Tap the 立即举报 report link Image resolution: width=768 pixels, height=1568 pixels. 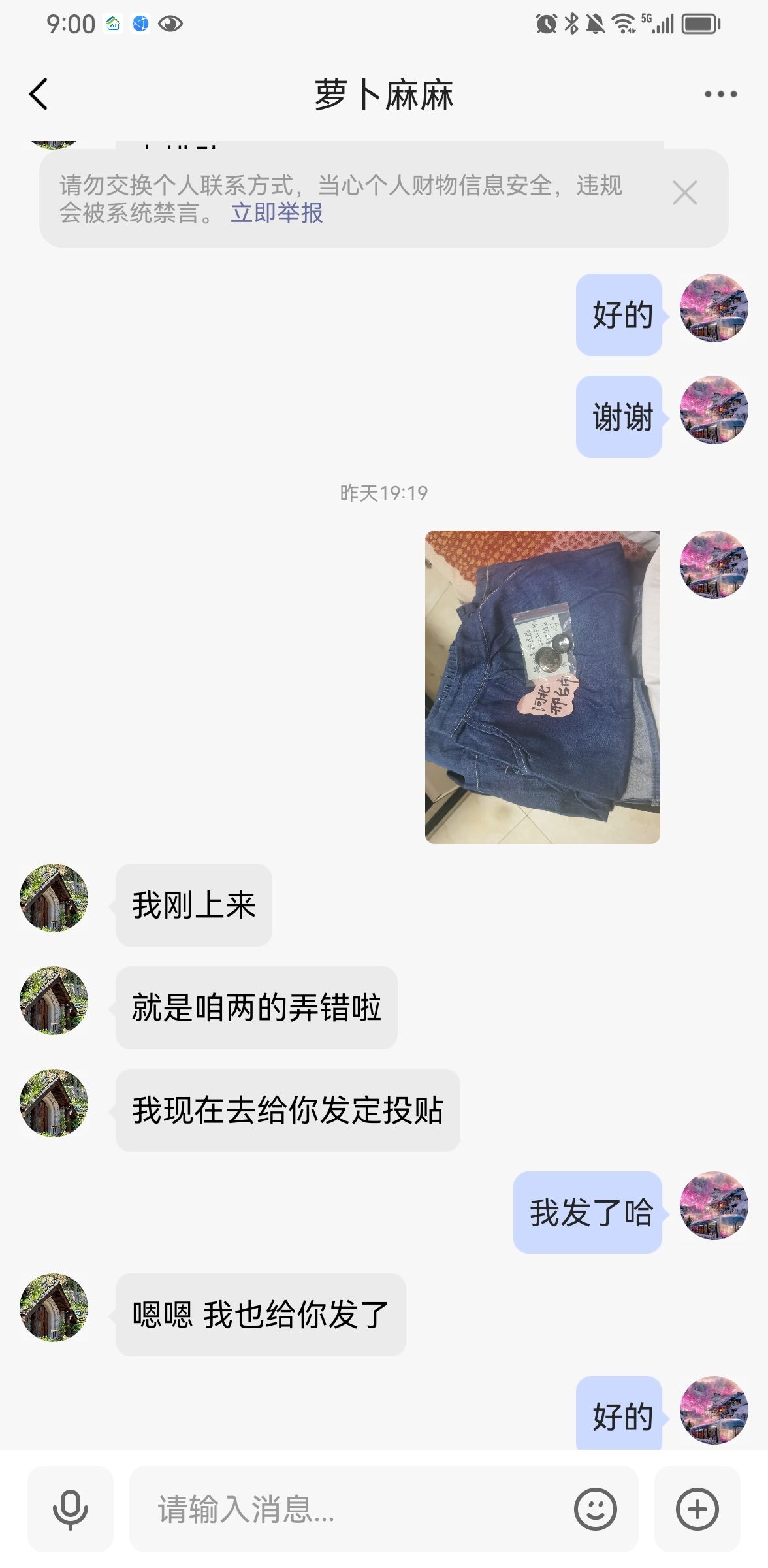(x=277, y=213)
